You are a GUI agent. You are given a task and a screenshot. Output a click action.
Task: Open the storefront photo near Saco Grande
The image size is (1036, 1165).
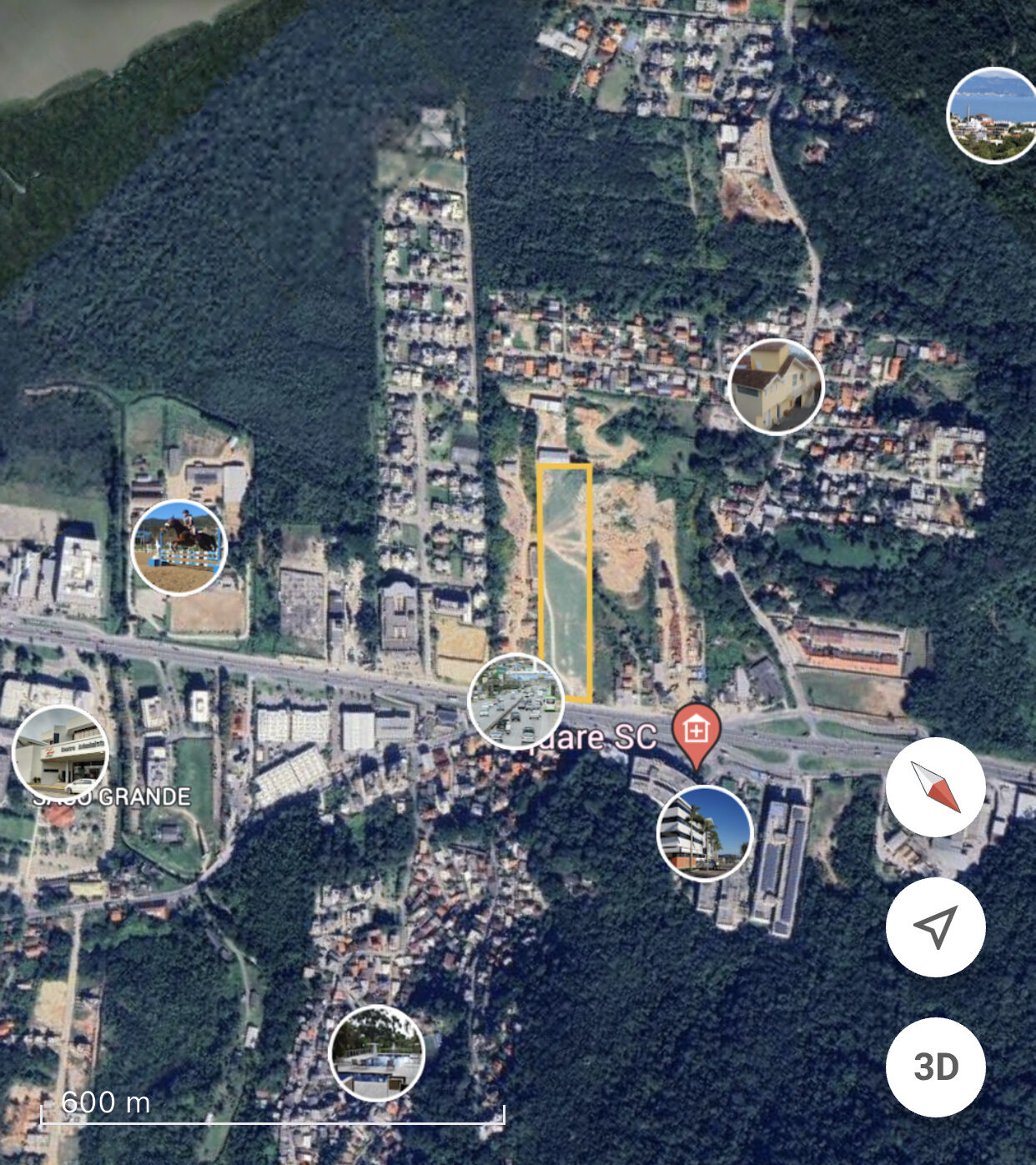[x=60, y=753]
